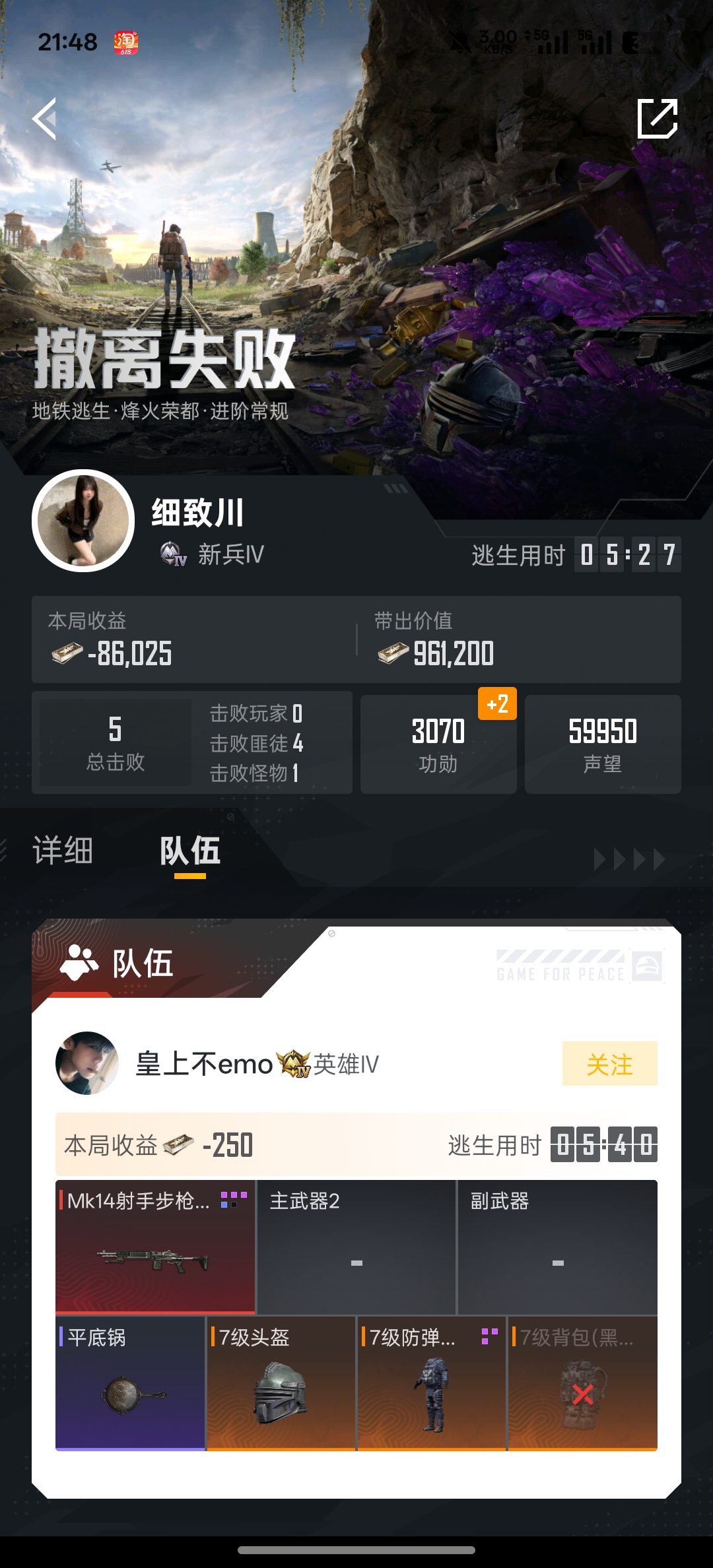This screenshot has width=713, height=1568.
Task: Share this match result
Action: click(x=658, y=119)
